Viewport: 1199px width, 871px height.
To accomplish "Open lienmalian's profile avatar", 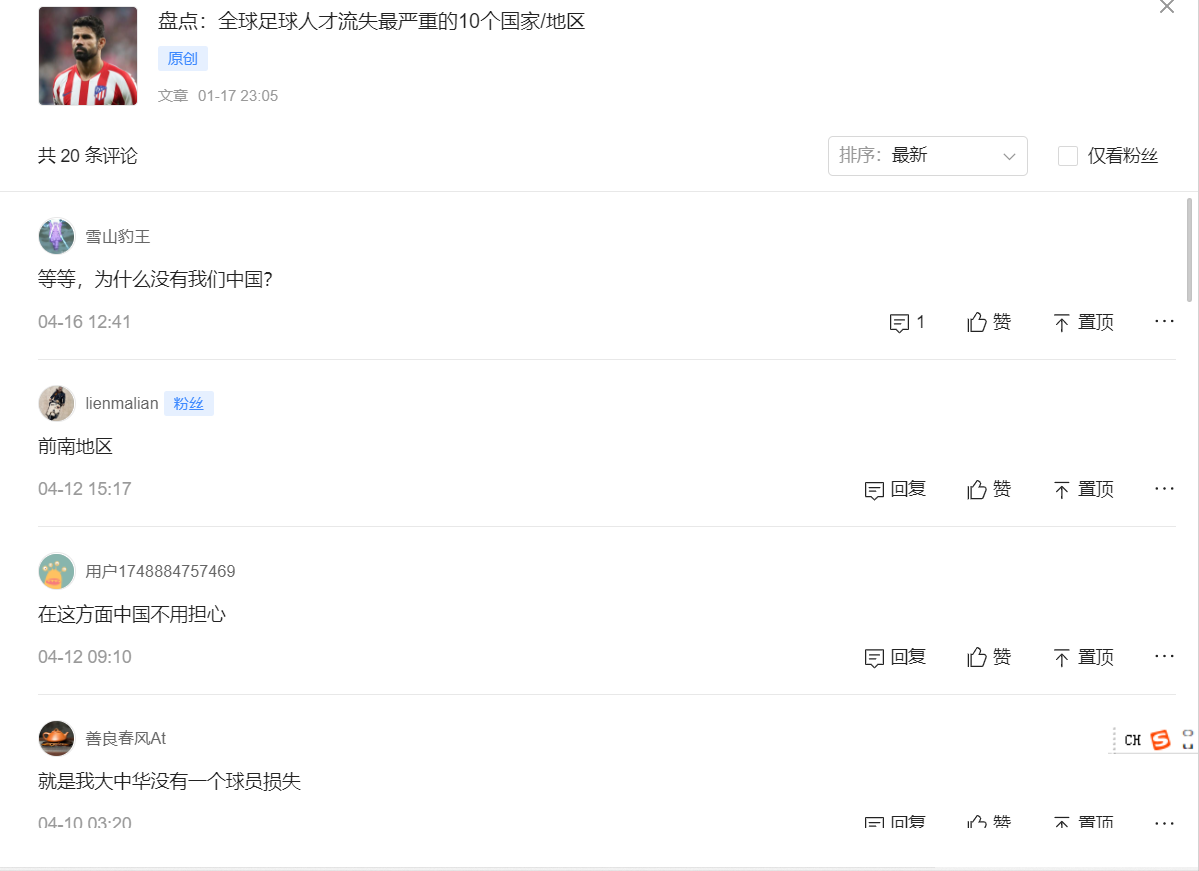I will tap(57, 403).
